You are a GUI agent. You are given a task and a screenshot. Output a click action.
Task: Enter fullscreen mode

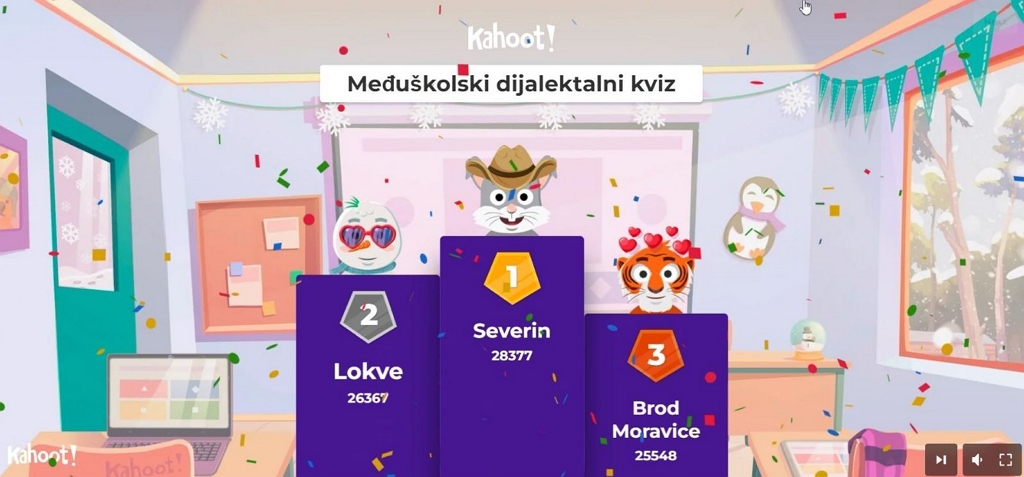tap(1006, 459)
